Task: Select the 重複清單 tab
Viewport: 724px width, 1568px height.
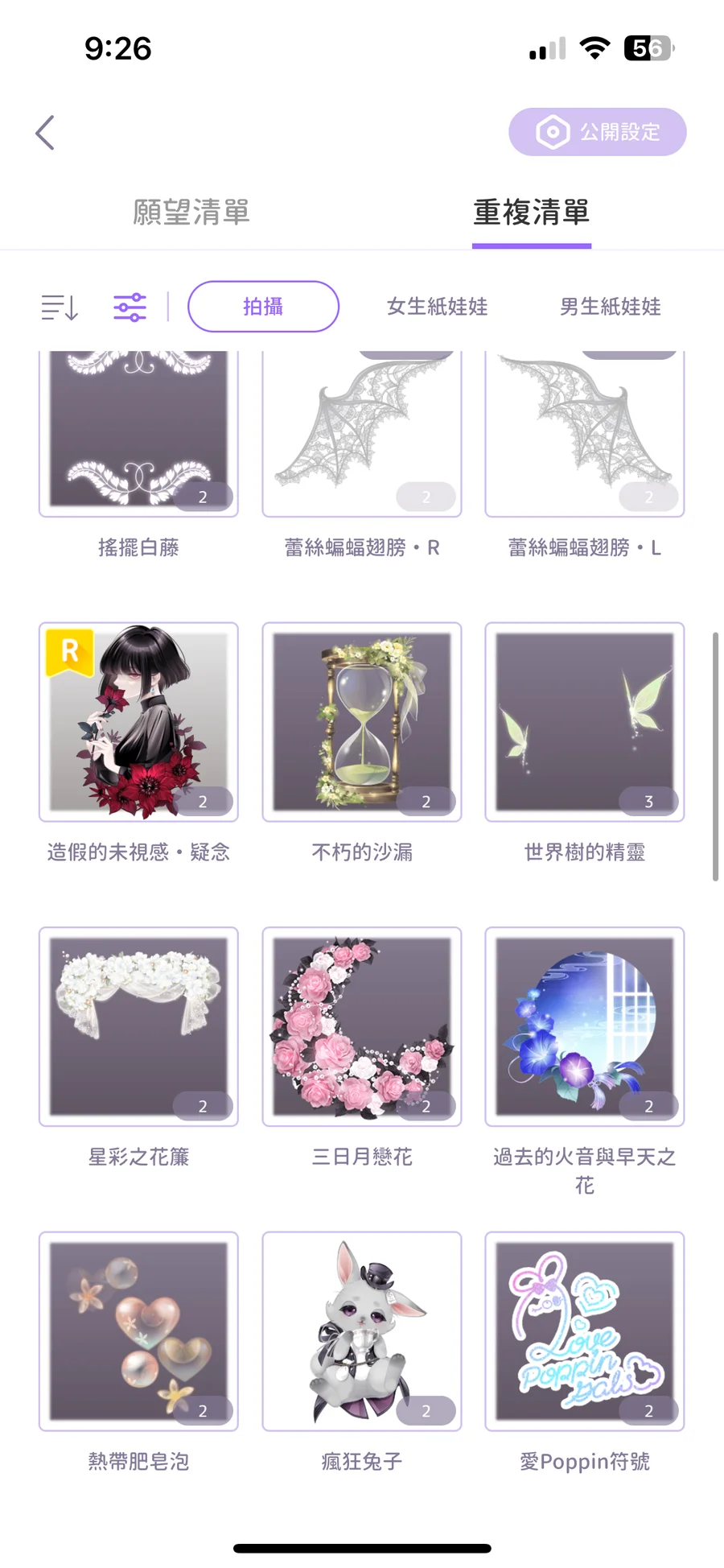Action: [532, 213]
